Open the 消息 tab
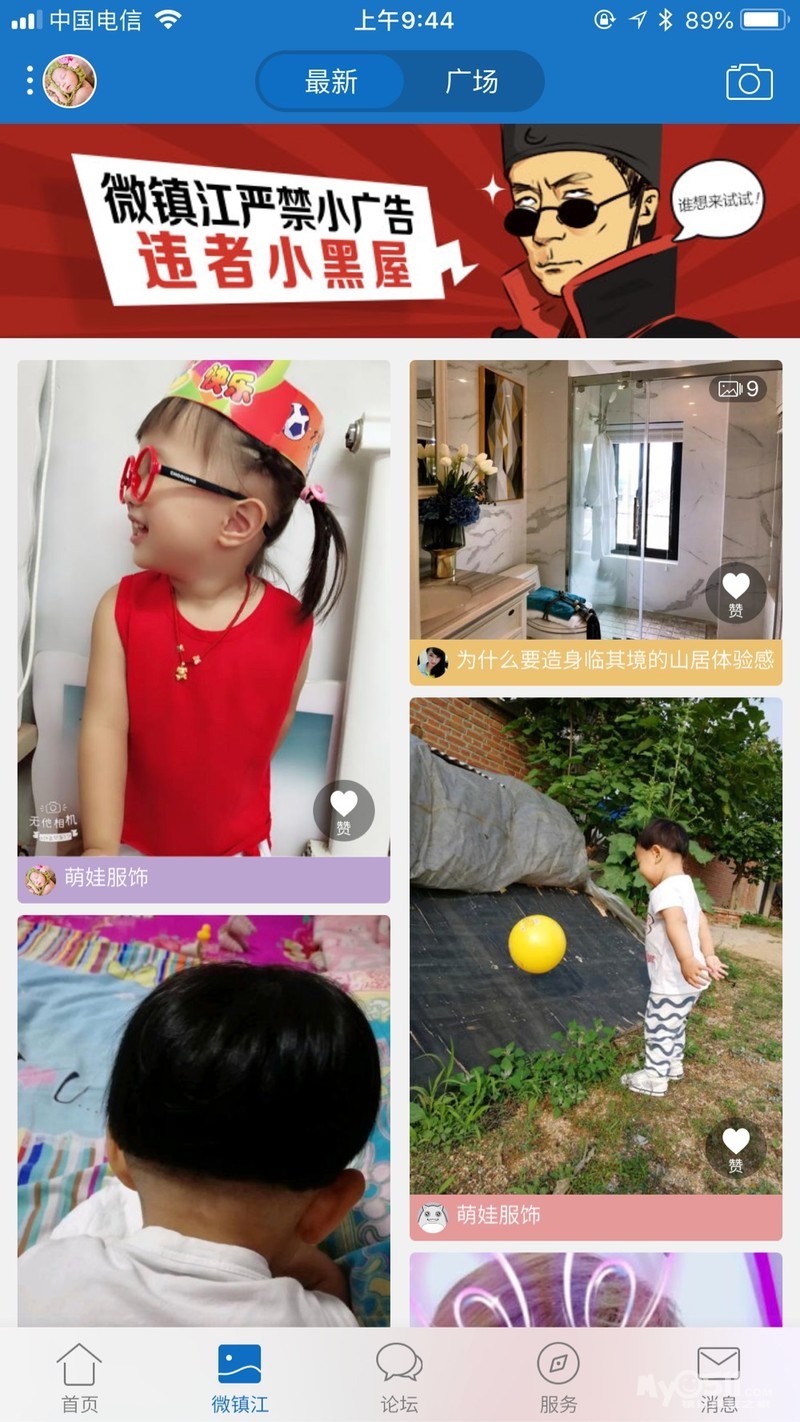This screenshot has height=1422, width=800. [x=718, y=1378]
